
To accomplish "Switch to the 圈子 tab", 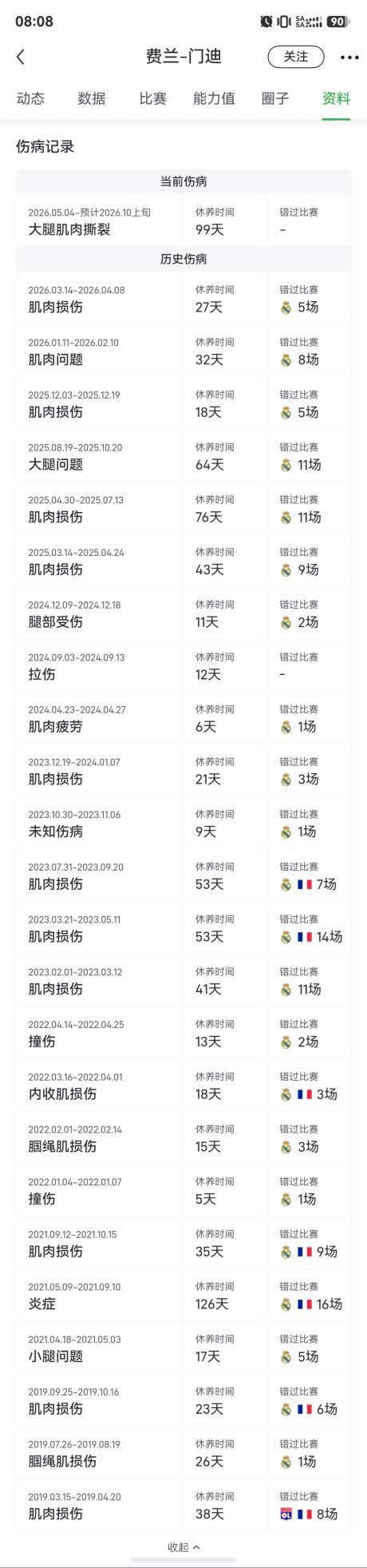I will pos(275,98).
